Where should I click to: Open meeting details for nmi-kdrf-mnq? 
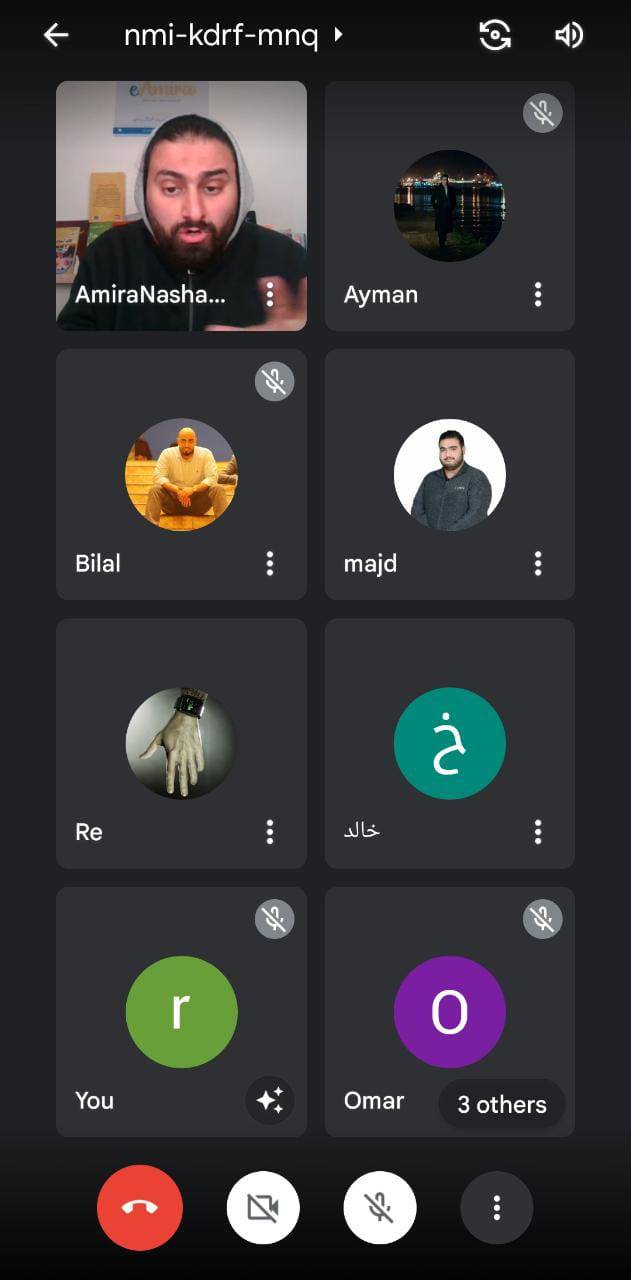coord(232,36)
